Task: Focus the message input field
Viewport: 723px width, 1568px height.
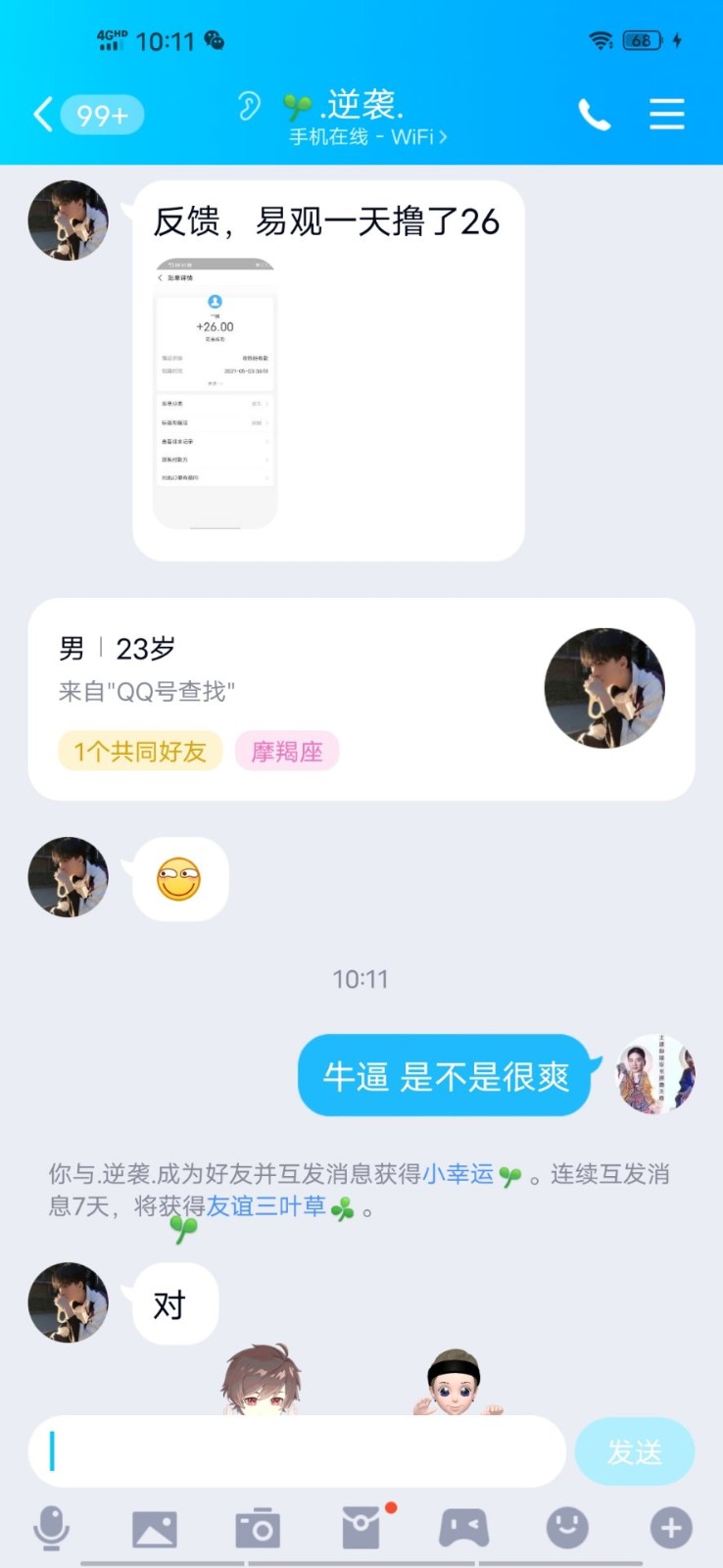Action: click(x=297, y=1451)
